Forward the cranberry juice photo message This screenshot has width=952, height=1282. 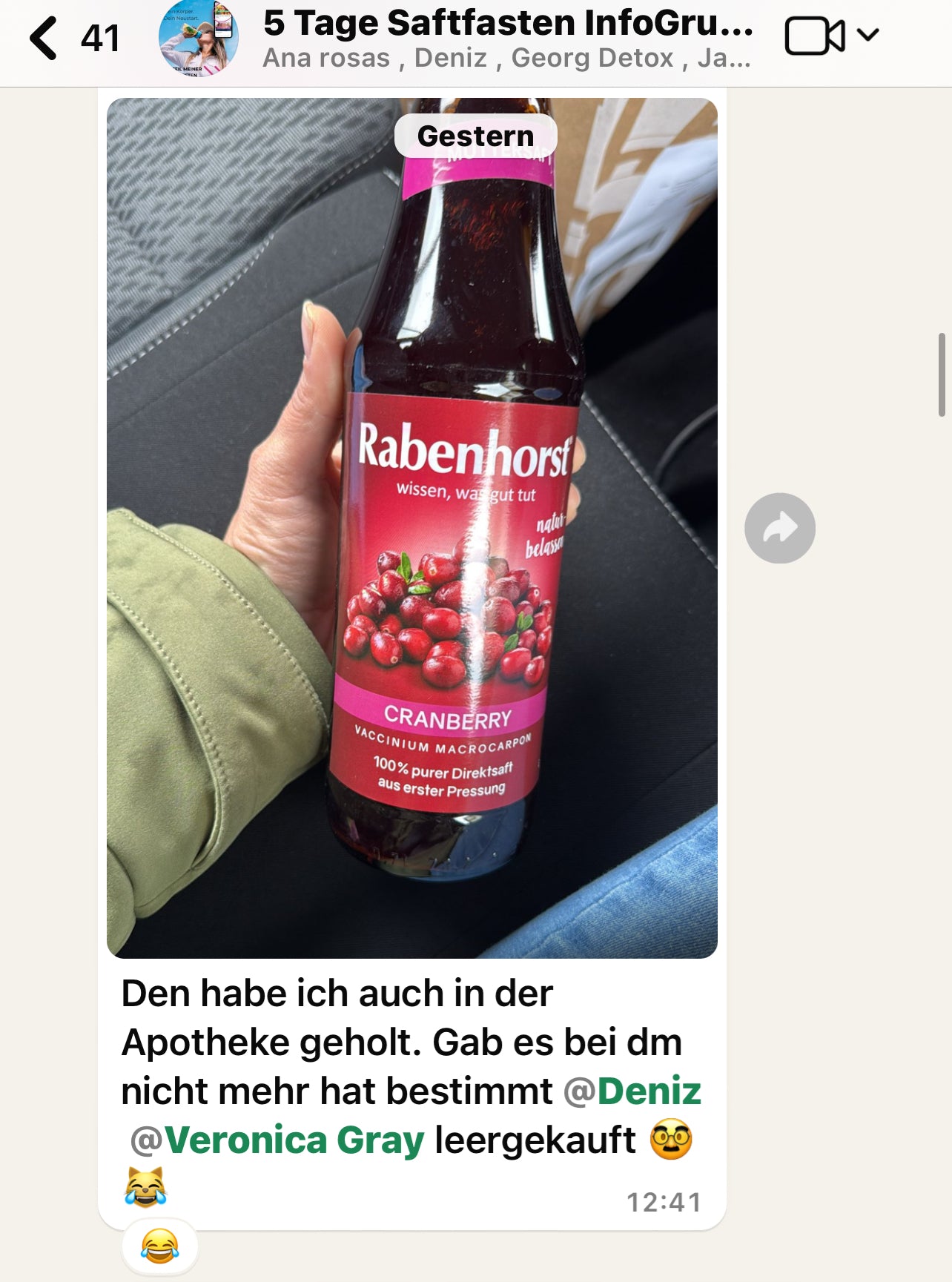779,528
